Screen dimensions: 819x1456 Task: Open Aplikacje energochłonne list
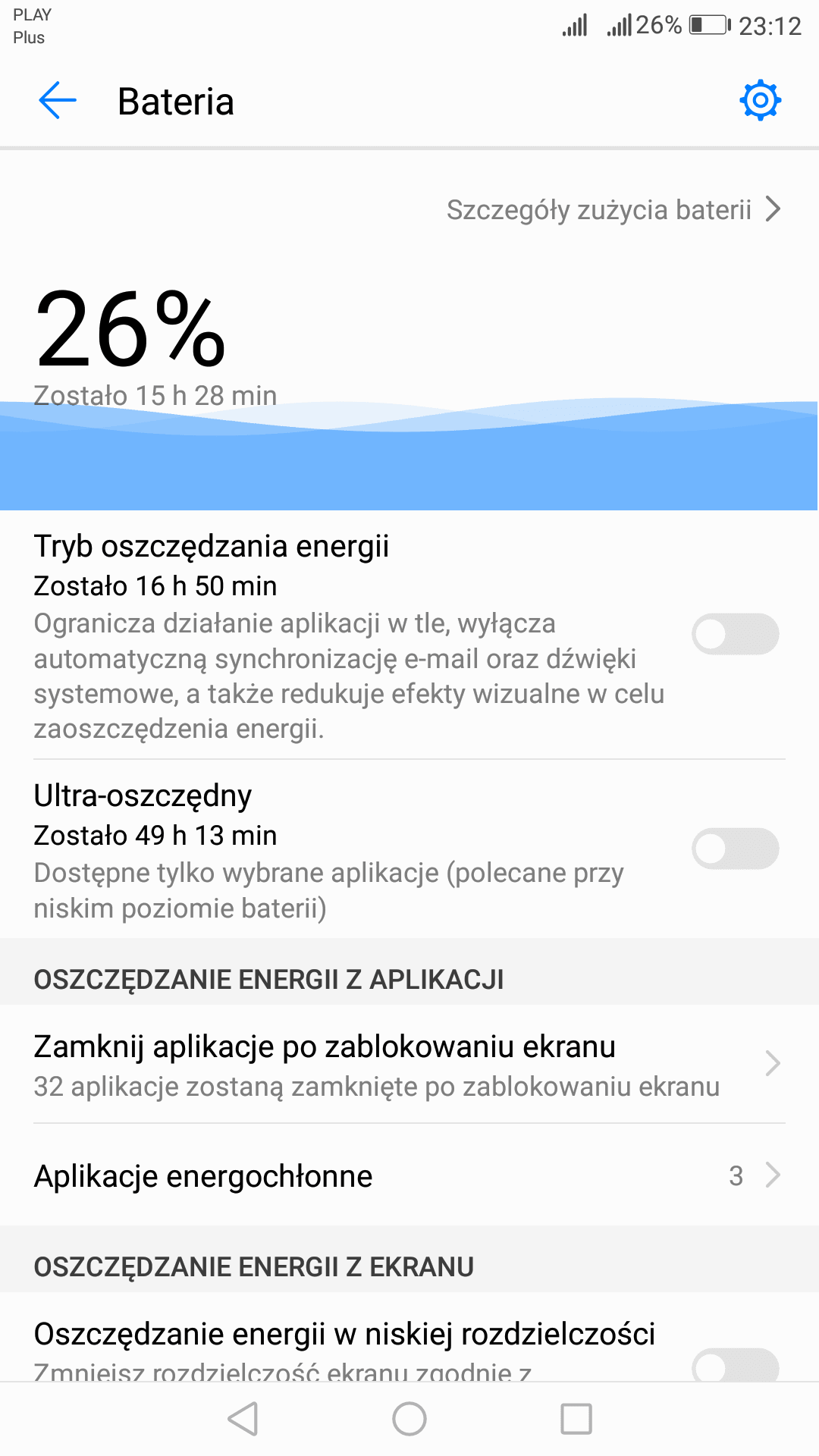(409, 1175)
